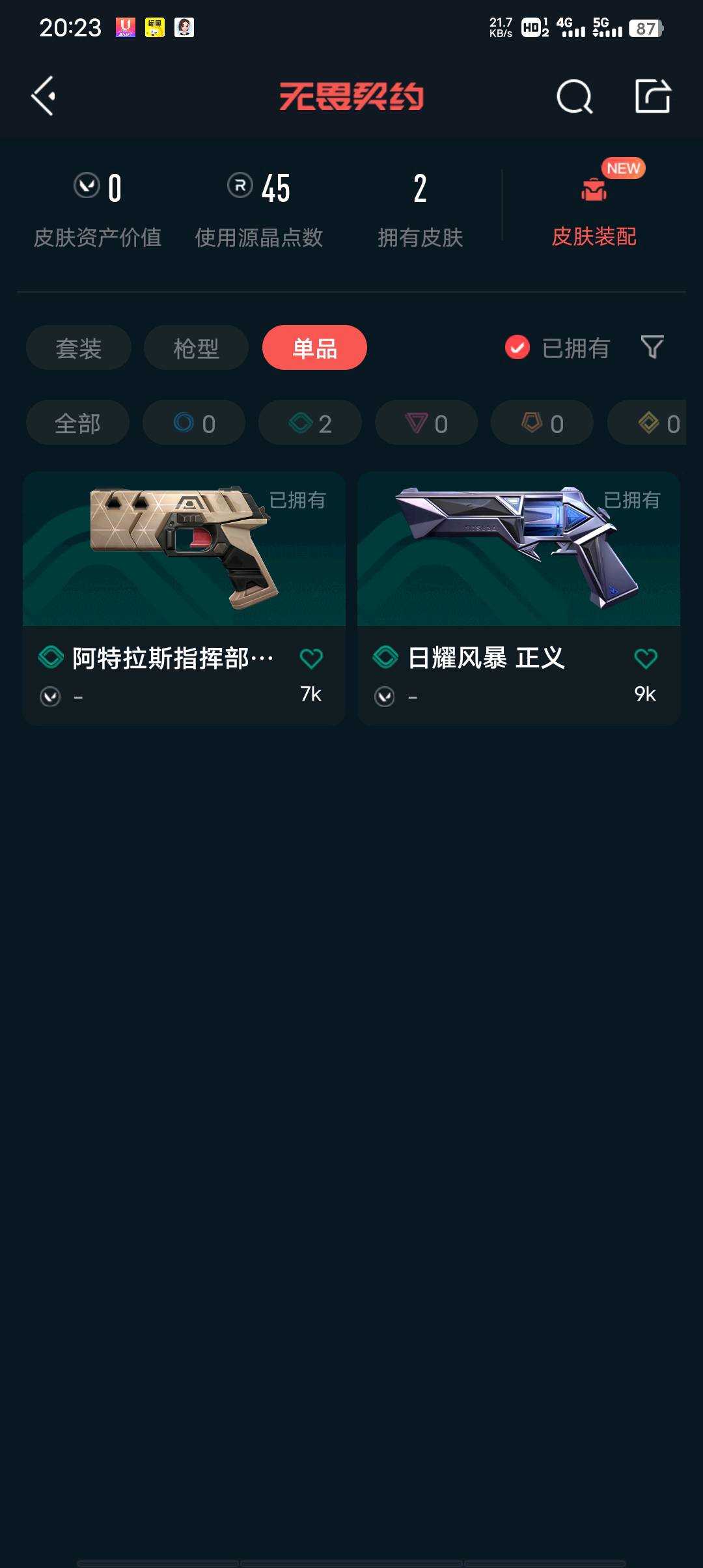
Task: Share this skin page
Action: click(x=652, y=96)
